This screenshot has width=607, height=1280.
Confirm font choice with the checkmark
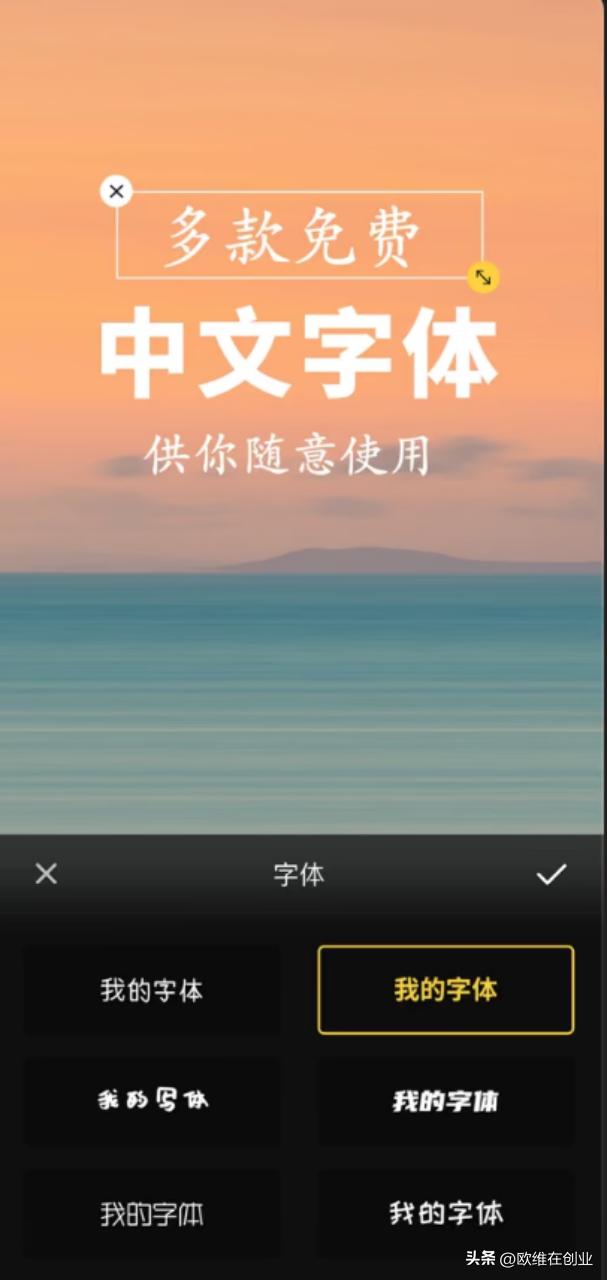(551, 874)
